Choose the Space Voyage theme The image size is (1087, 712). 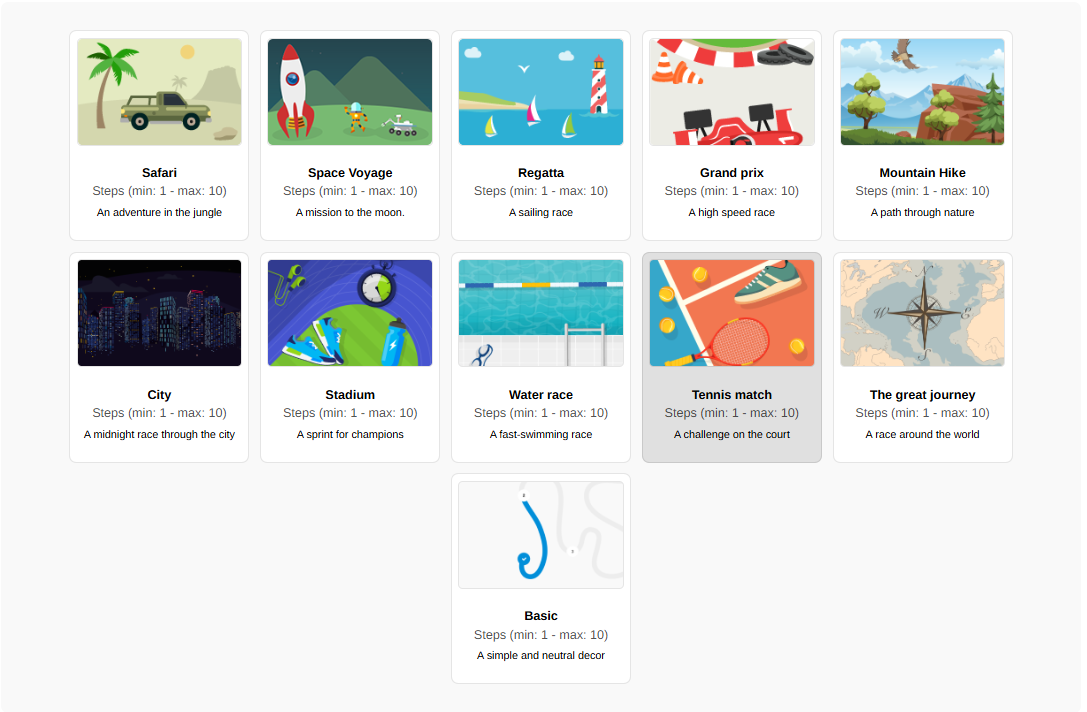point(350,135)
